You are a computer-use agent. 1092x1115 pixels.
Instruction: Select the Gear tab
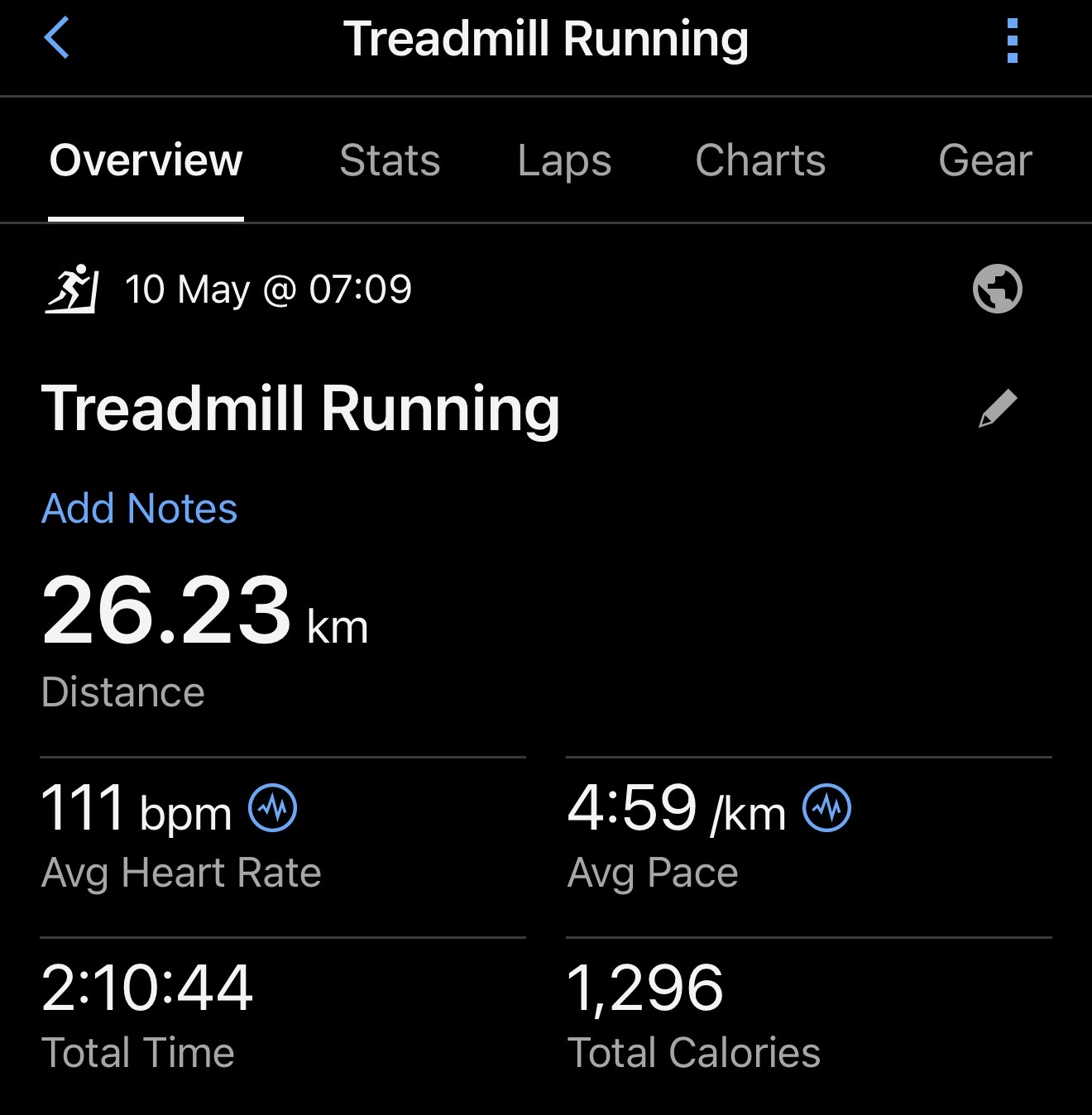(x=984, y=160)
